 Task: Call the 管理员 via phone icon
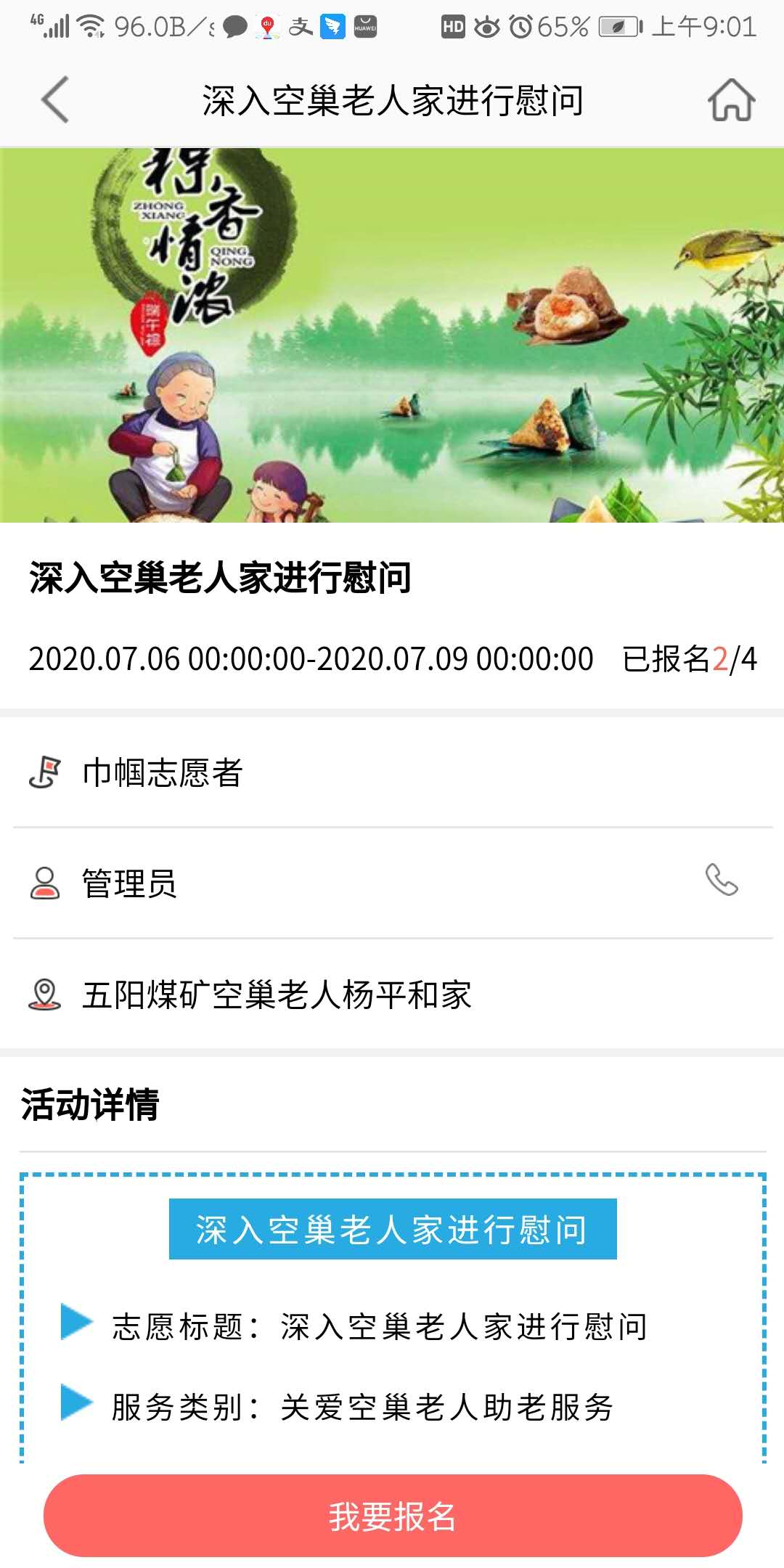[722, 881]
